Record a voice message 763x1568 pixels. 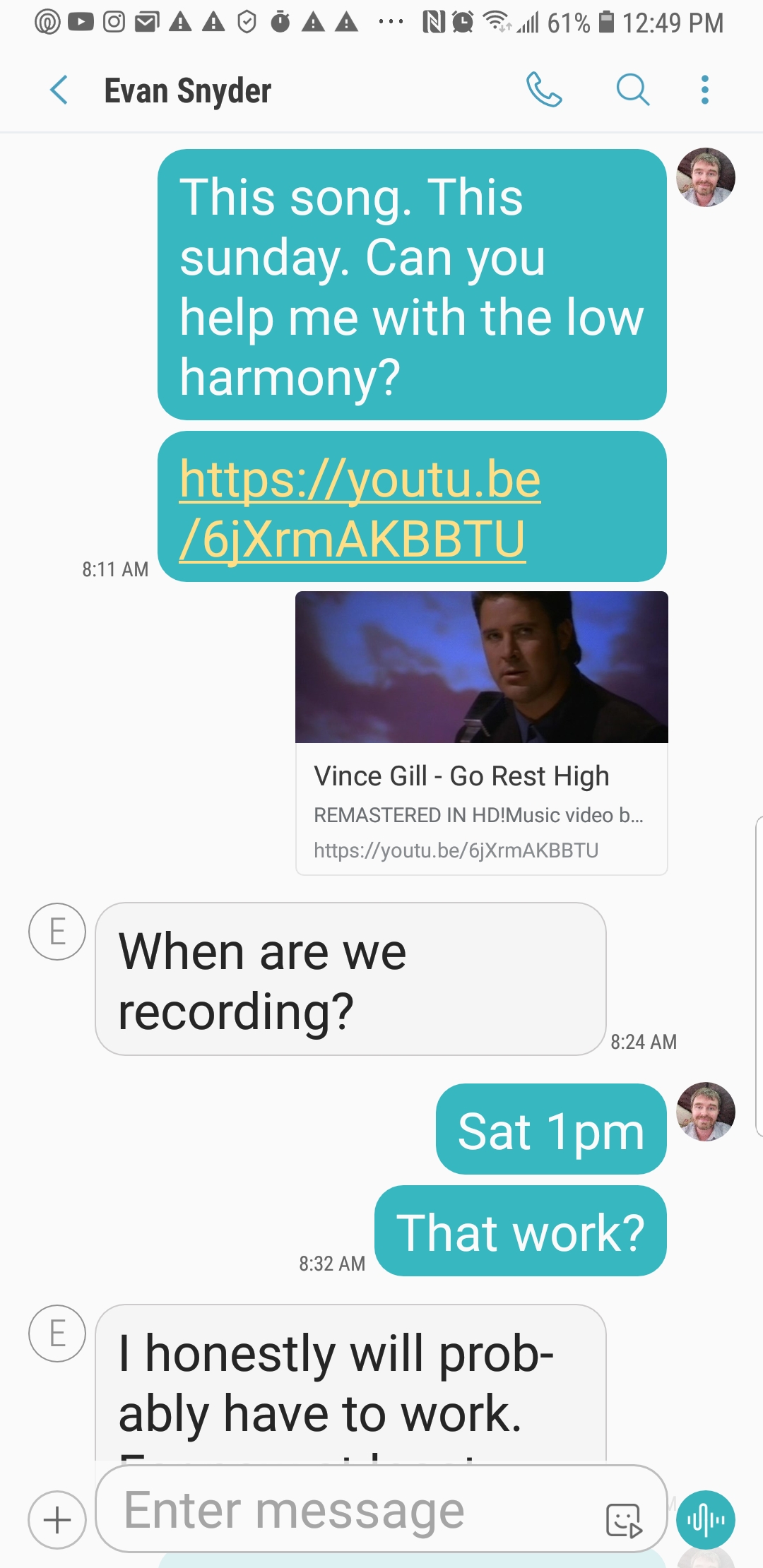(x=705, y=1519)
